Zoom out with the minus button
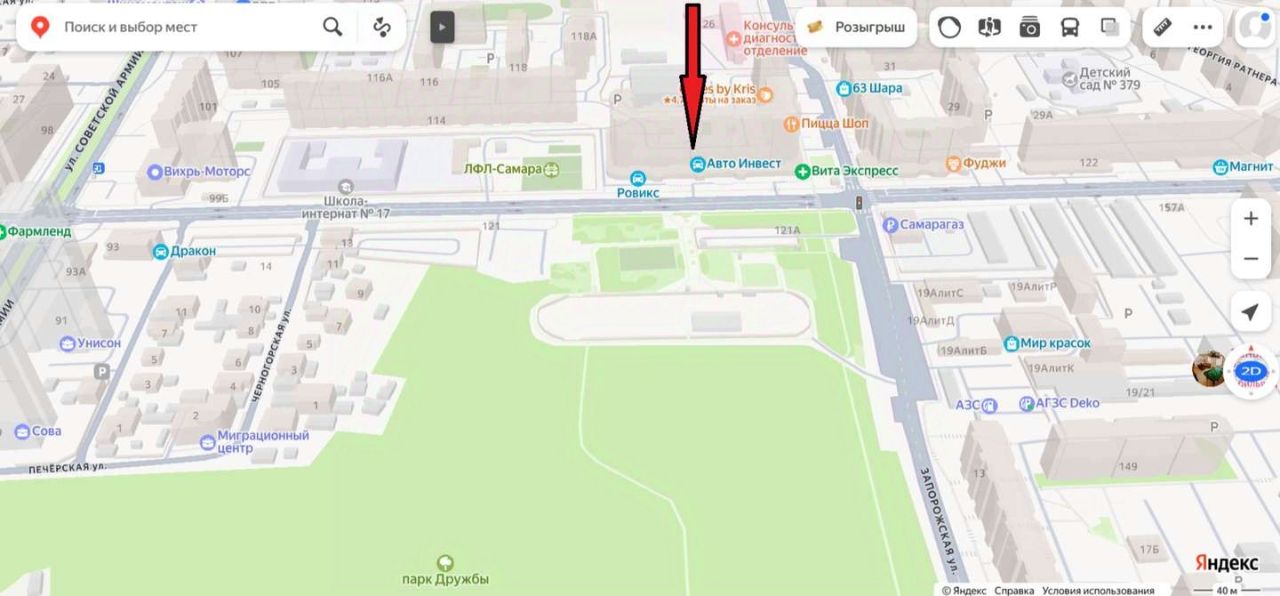 click(1250, 259)
